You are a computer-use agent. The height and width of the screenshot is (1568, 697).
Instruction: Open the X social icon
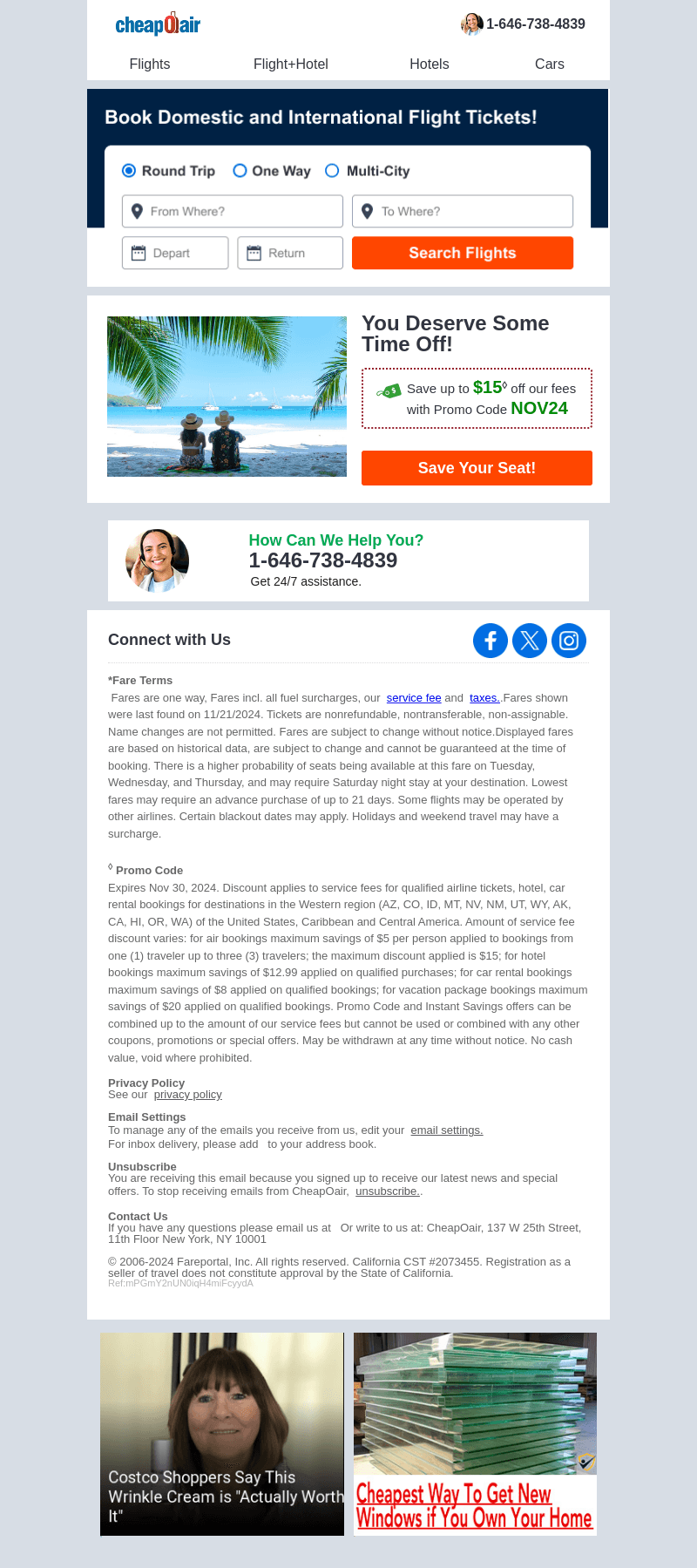click(x=530, y=641)
